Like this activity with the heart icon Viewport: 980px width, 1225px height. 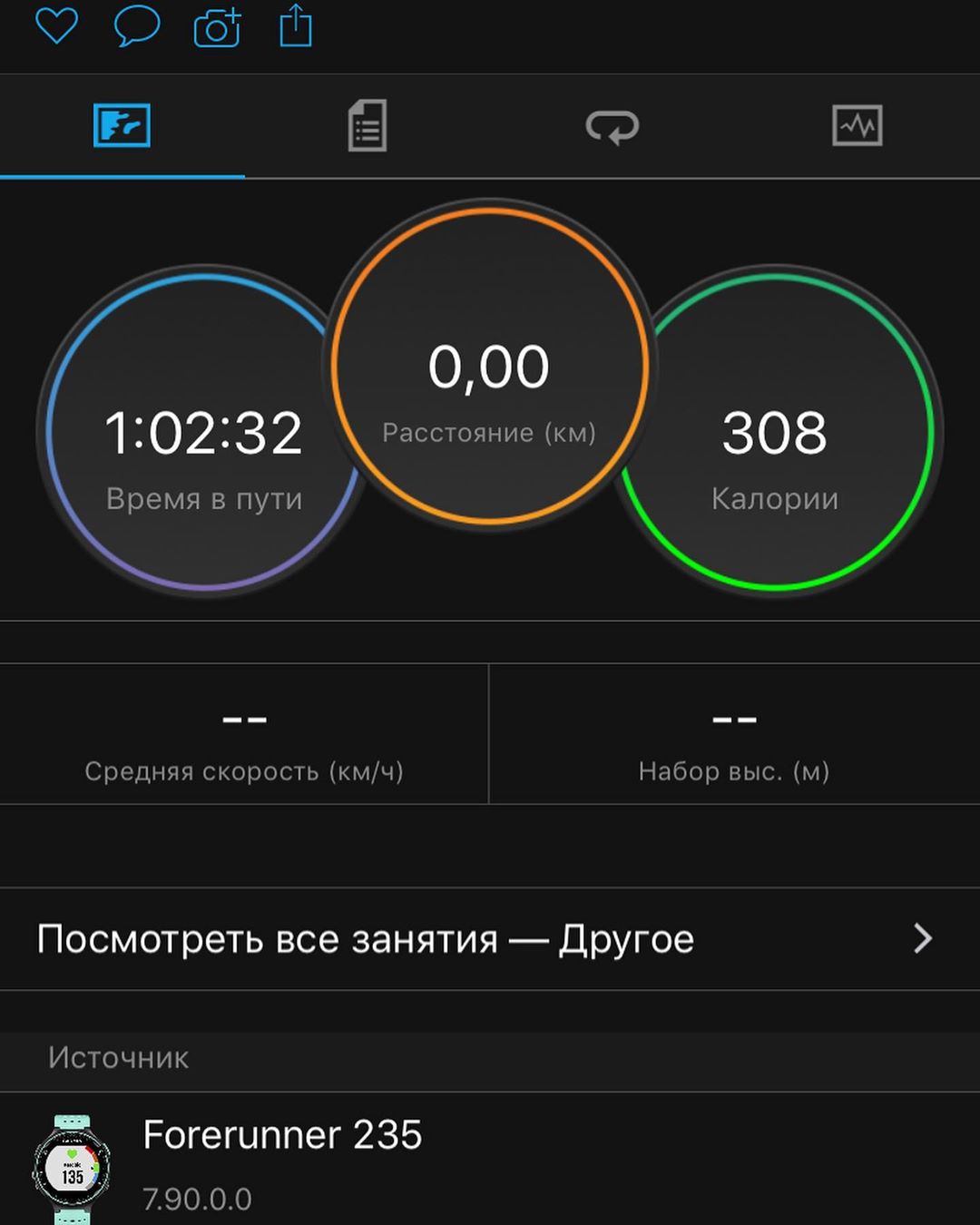56,25
